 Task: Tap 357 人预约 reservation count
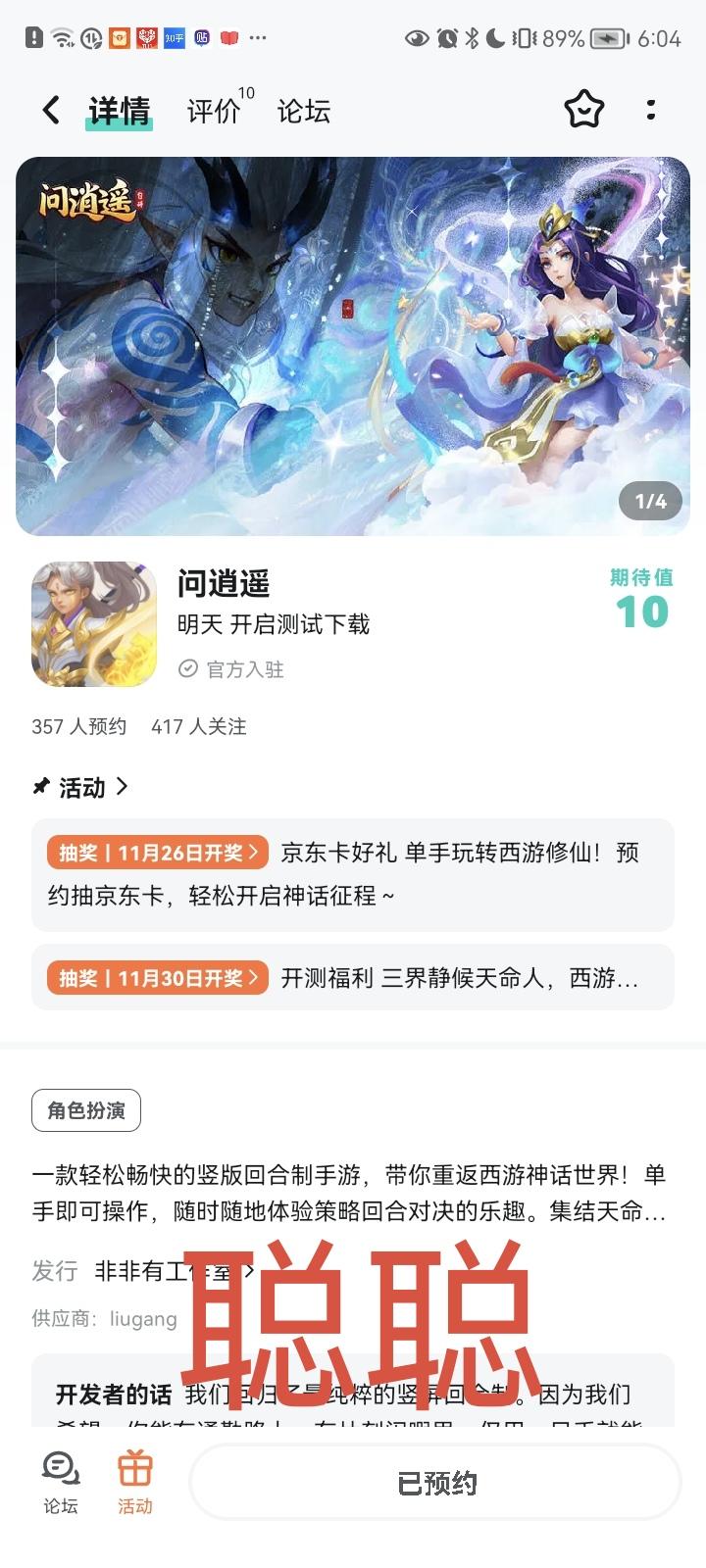tap(76, 726)
